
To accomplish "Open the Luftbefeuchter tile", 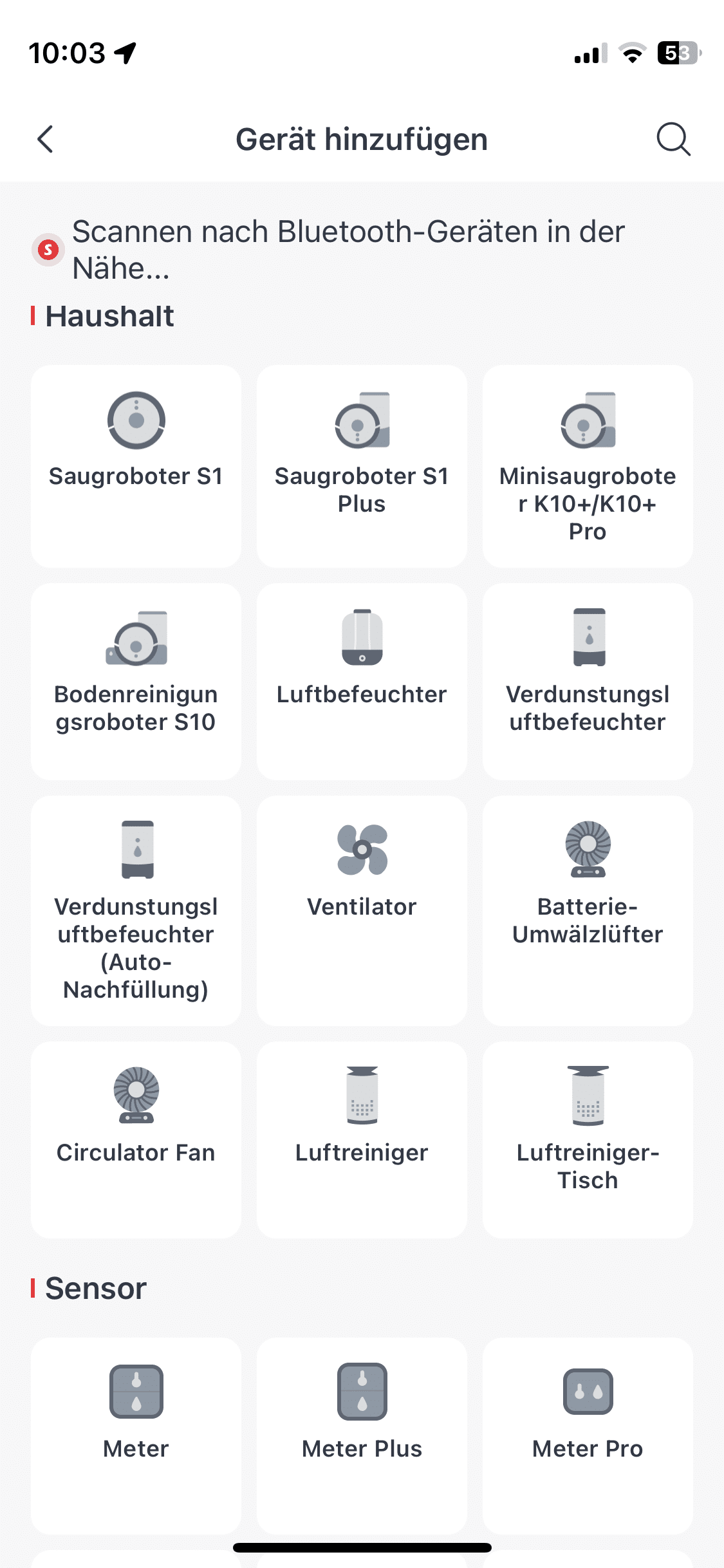I will [x=362, y=681].
